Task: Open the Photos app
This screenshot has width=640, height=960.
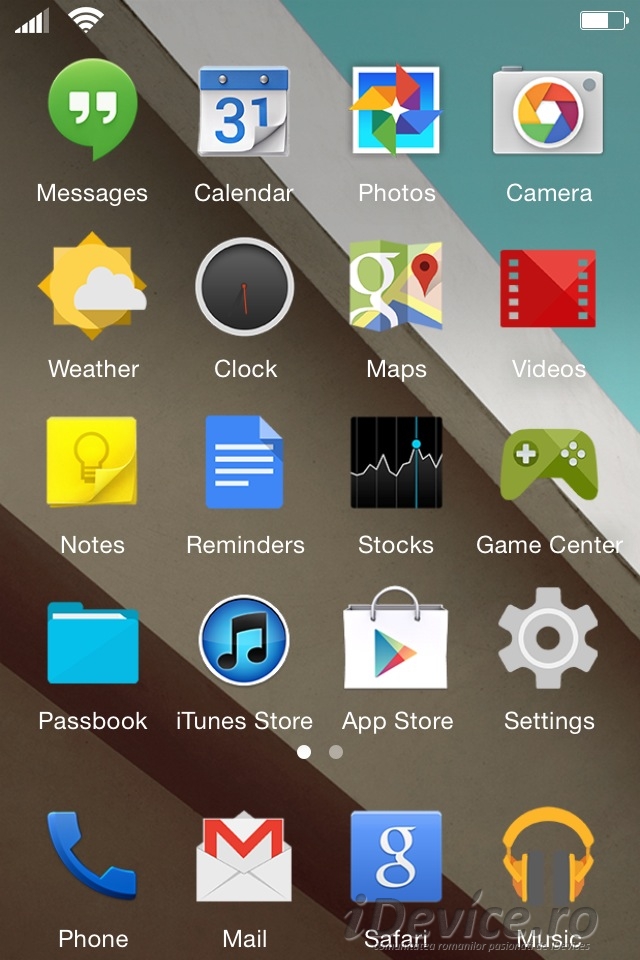Action: [396, 112]
